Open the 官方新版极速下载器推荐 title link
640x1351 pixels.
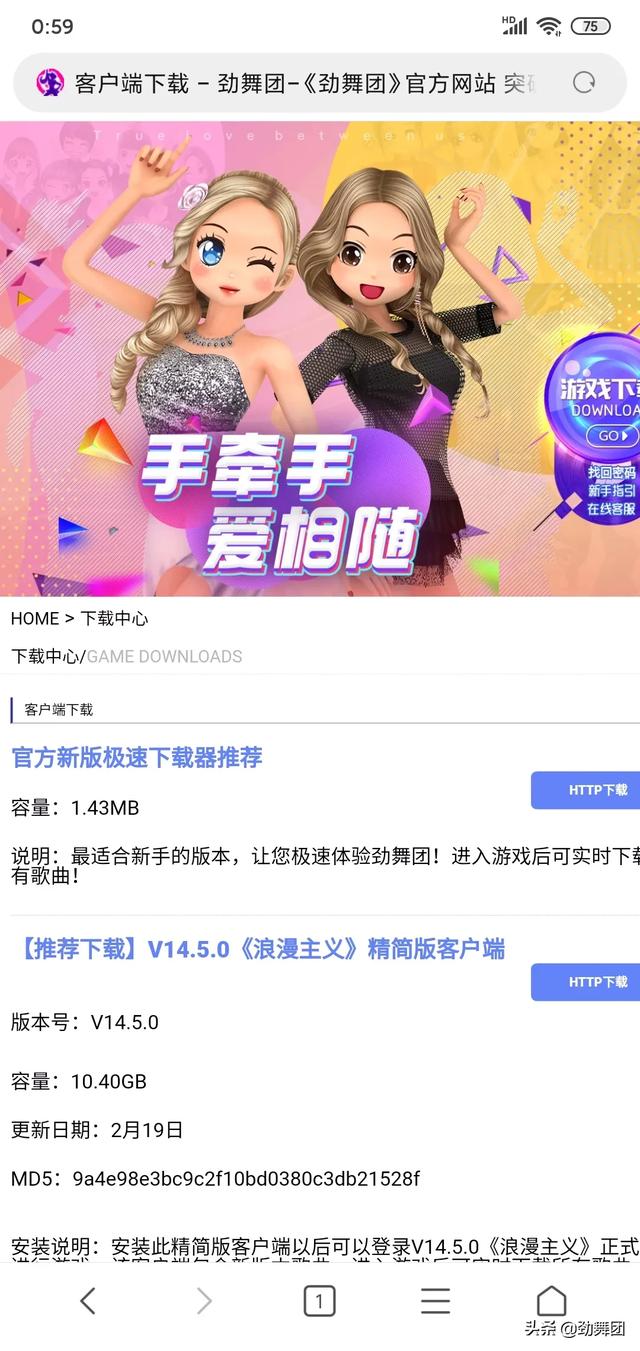[137, 758]
